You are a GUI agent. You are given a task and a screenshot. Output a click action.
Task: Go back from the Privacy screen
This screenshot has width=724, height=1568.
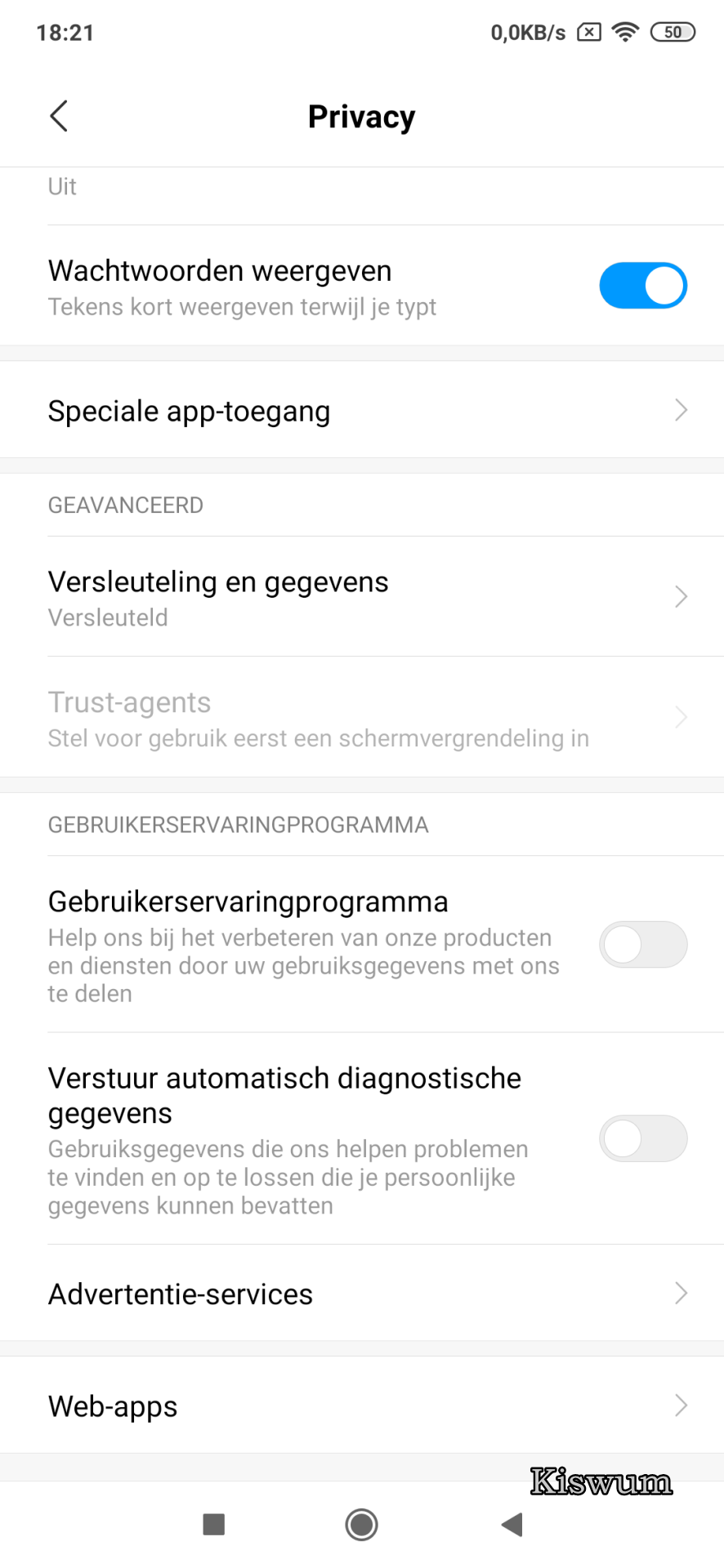pos(59,117)
